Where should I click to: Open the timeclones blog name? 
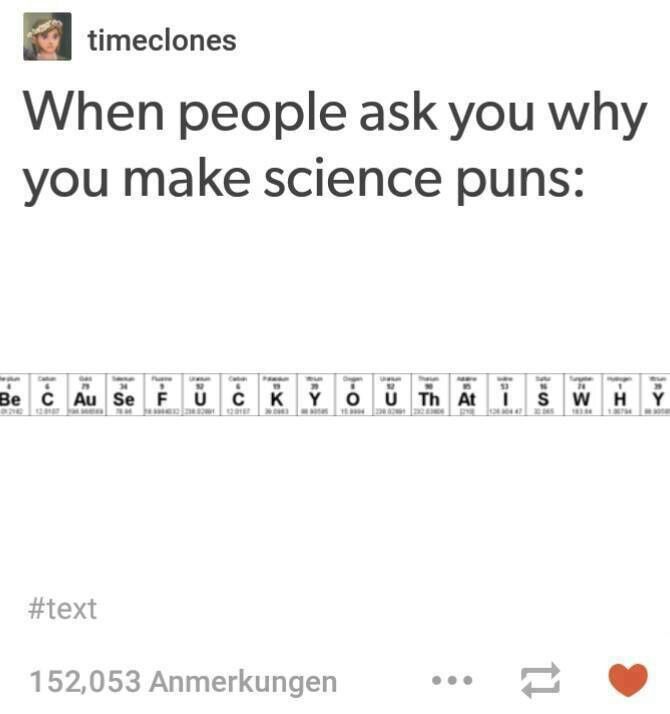pyautogui.click(x=162, y=40)
